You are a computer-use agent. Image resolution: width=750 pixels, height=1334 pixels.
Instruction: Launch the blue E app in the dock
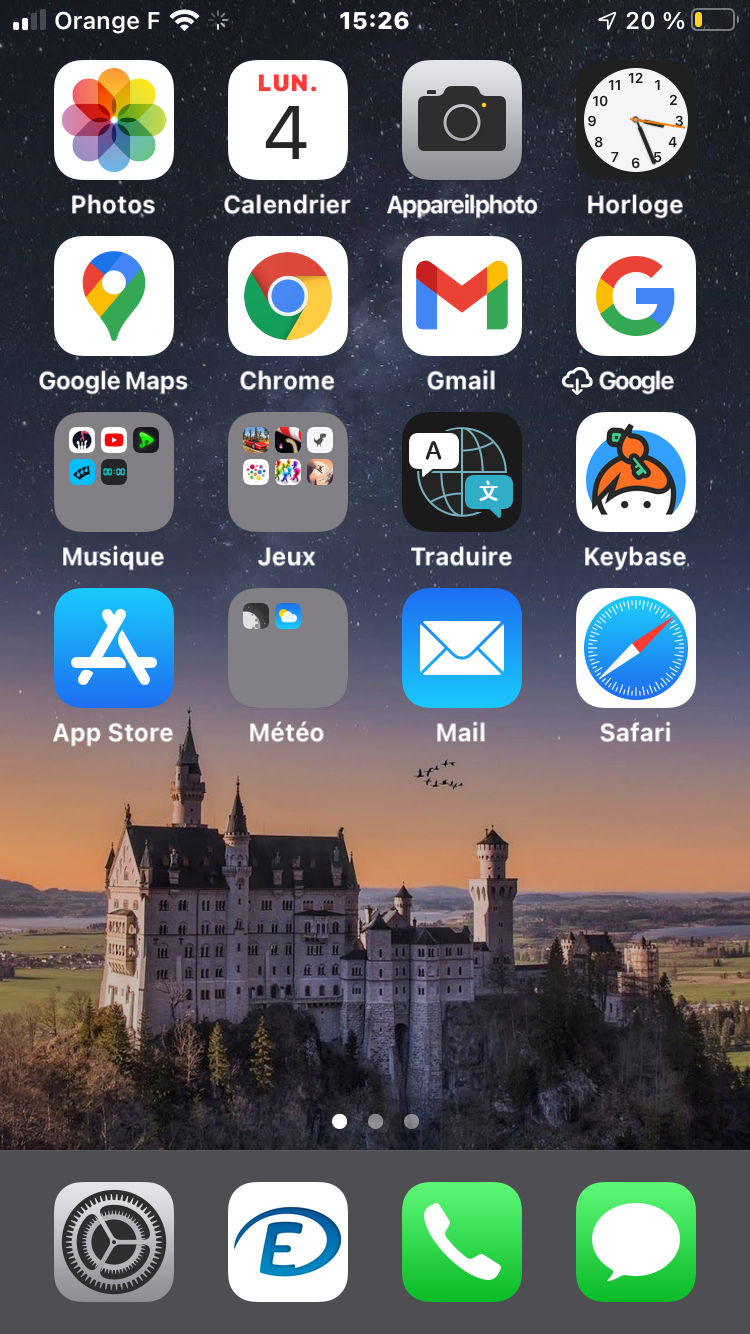[288, 1242]
